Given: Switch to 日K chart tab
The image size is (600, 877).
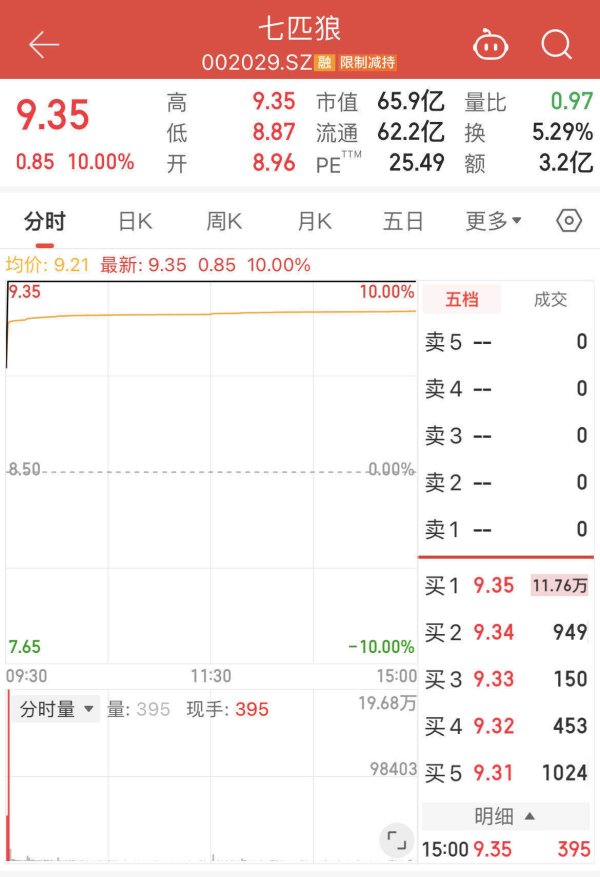Looking at the screenshot, I should coord(135,221).
